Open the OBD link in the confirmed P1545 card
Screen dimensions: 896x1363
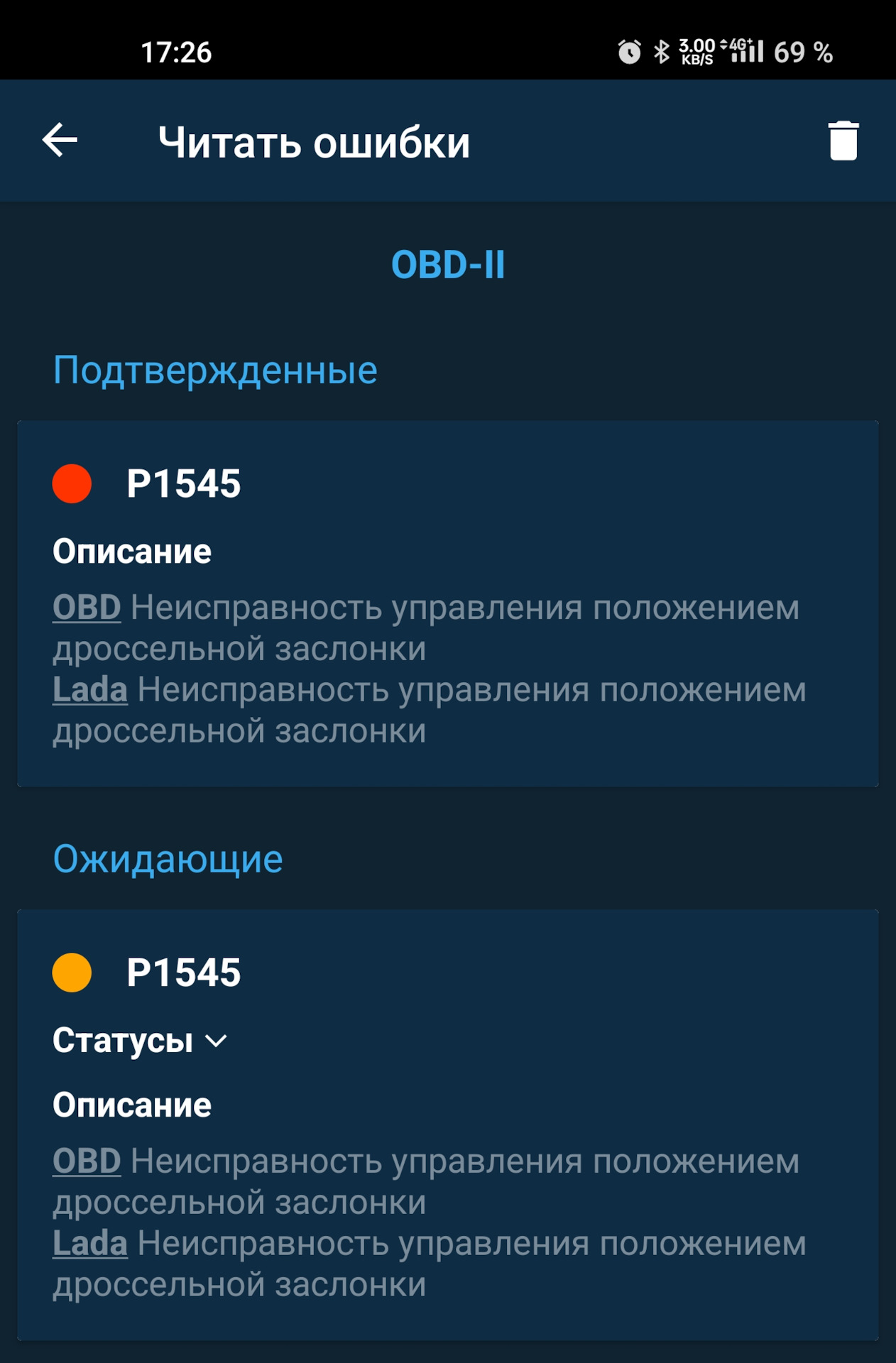point(87,608)
